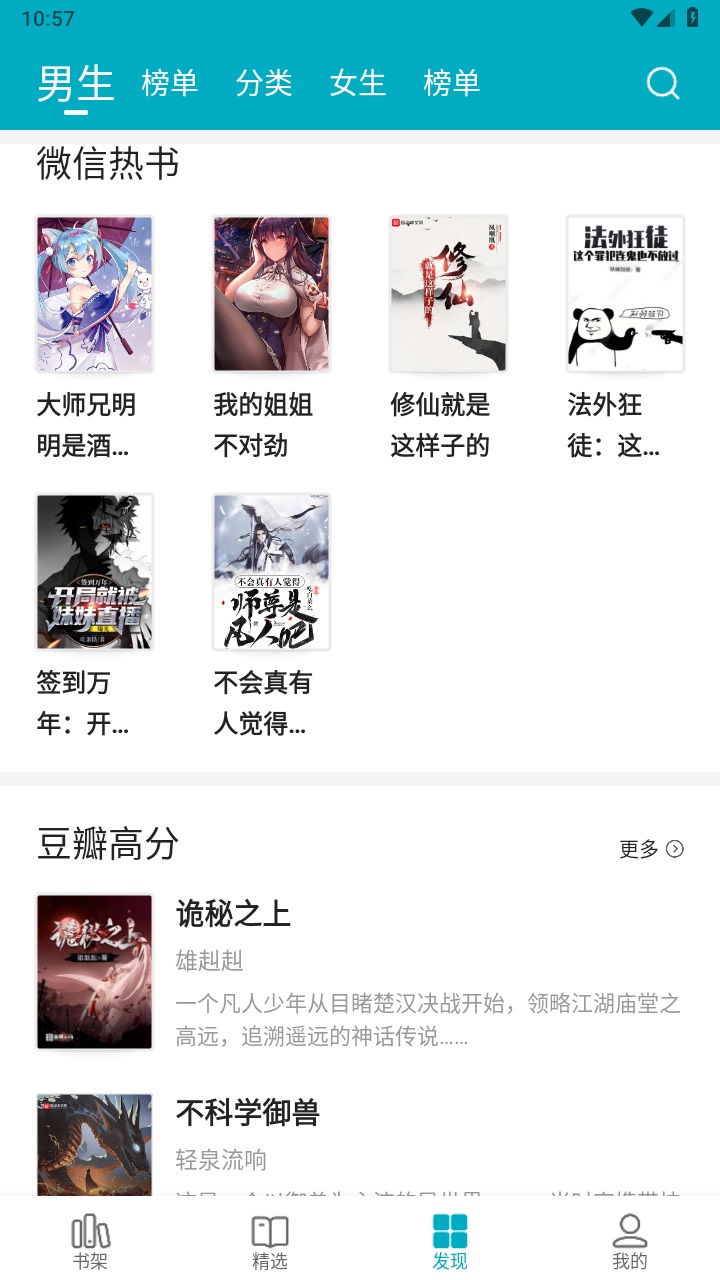Open cover of 我的姐姐不对劲
This screenshot has height=1280, width=720.
[x=270, y=293]
